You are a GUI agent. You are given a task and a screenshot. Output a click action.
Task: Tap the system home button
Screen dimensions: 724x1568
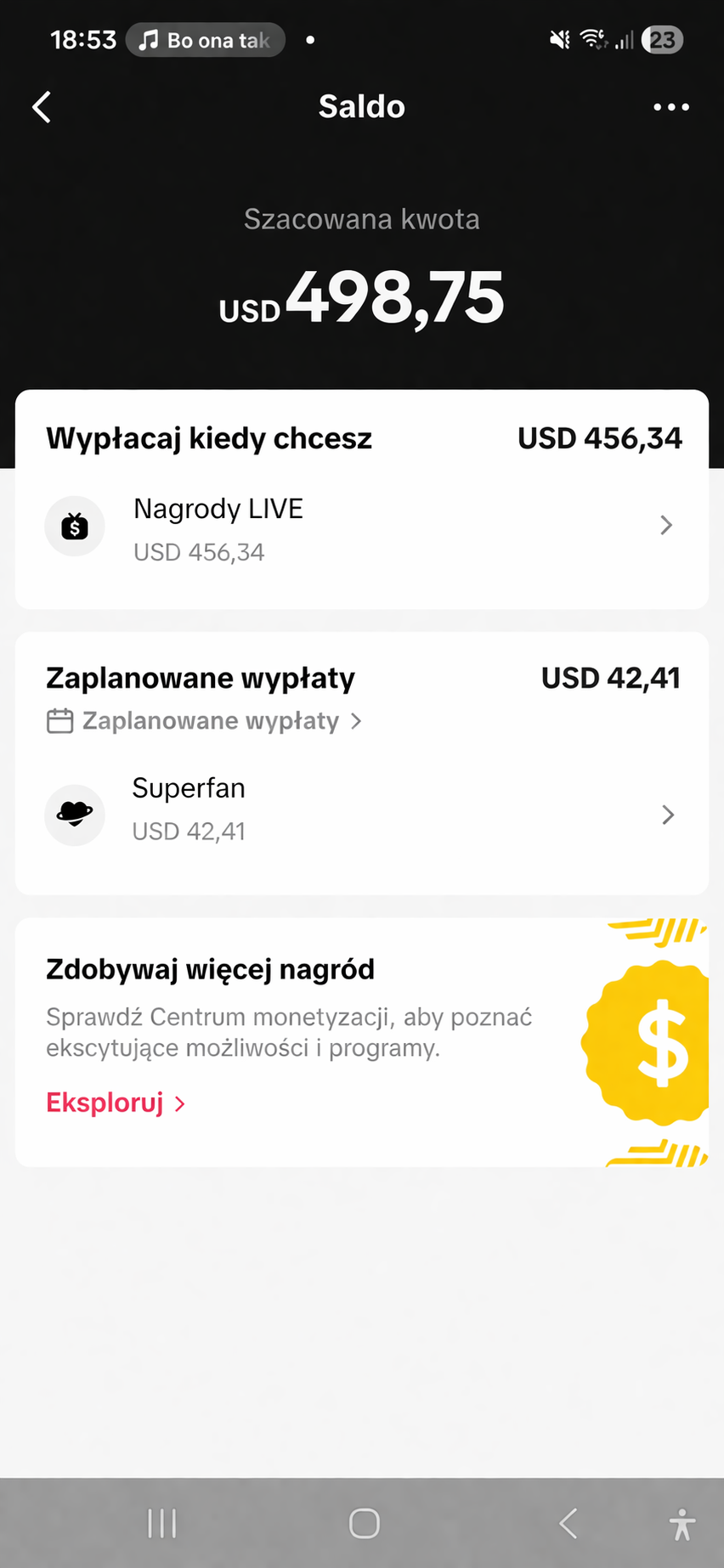pyautogui.click(x=364, y=1523)
